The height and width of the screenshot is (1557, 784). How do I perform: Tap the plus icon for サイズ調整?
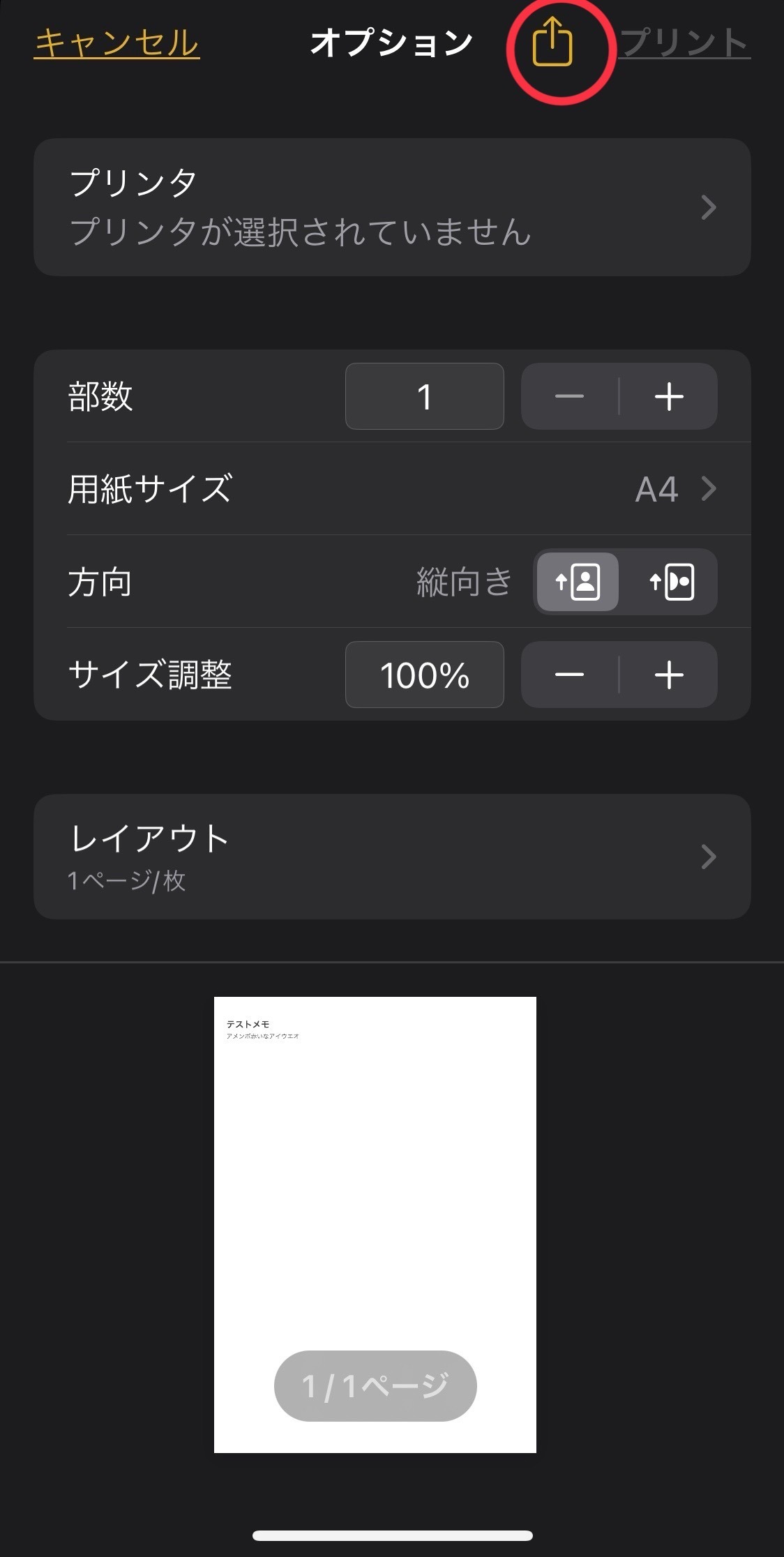click(668, 675)
